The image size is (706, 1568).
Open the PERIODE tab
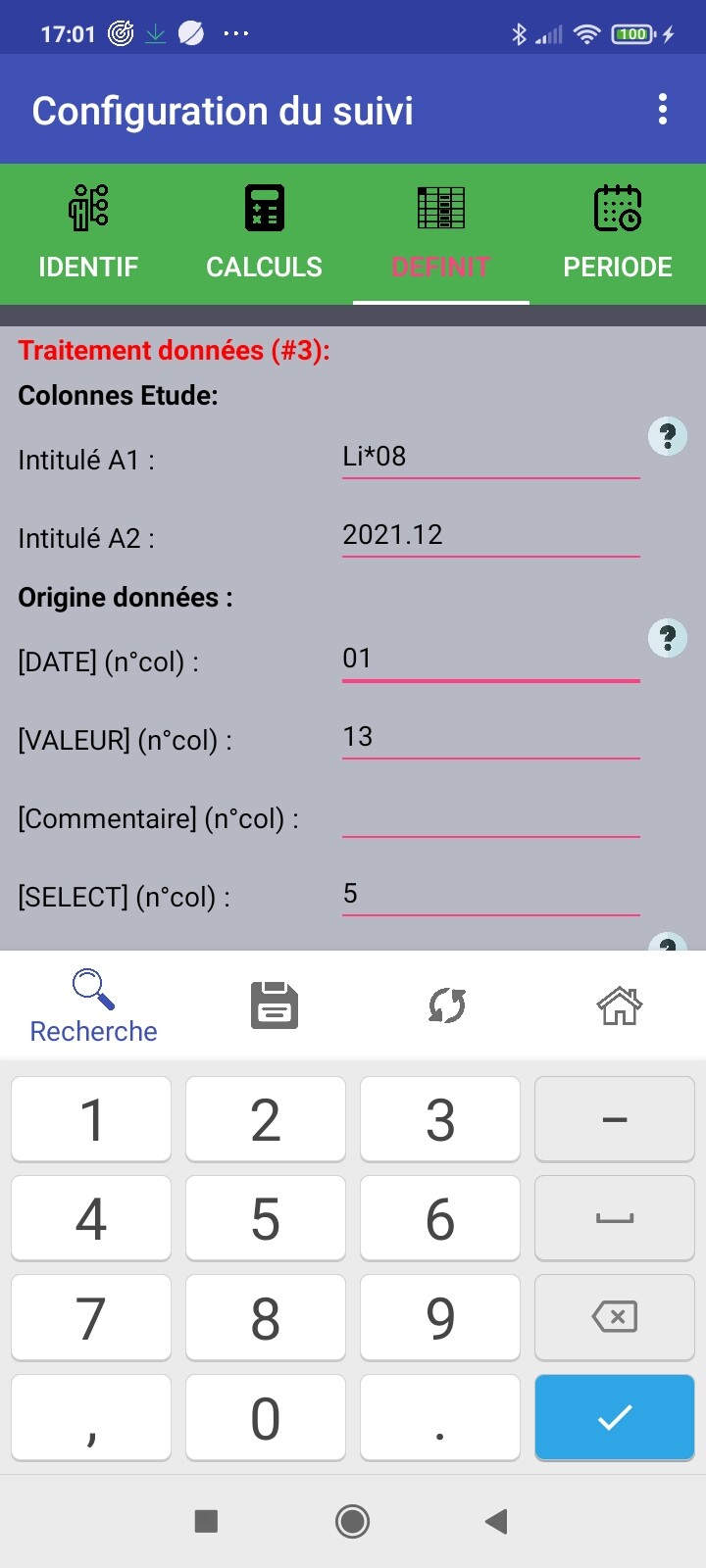click(618, 234)
